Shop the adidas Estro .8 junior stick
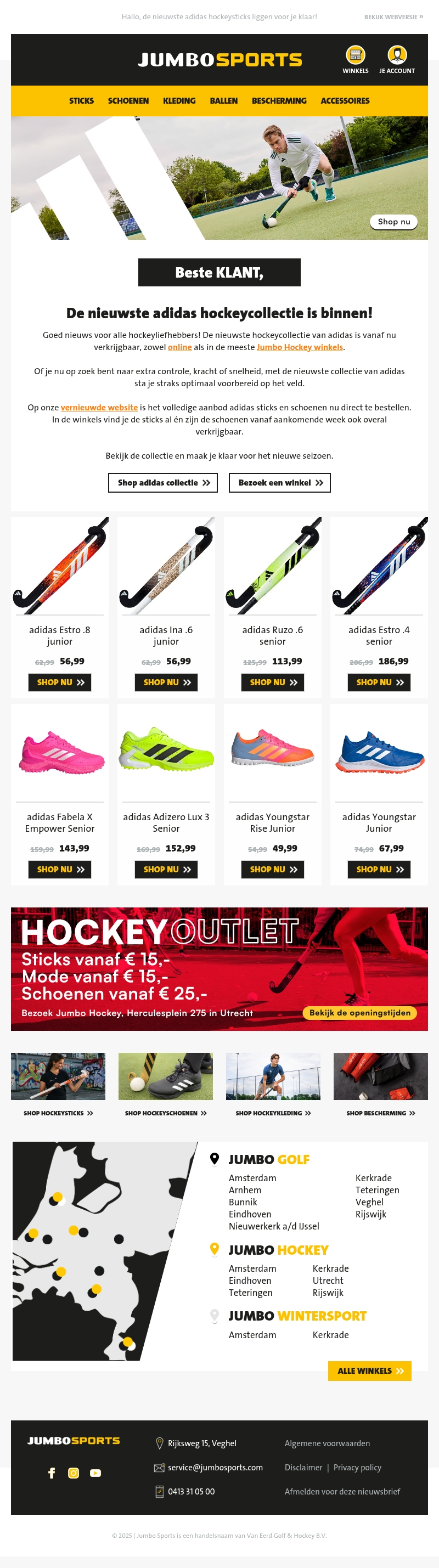 60,683
